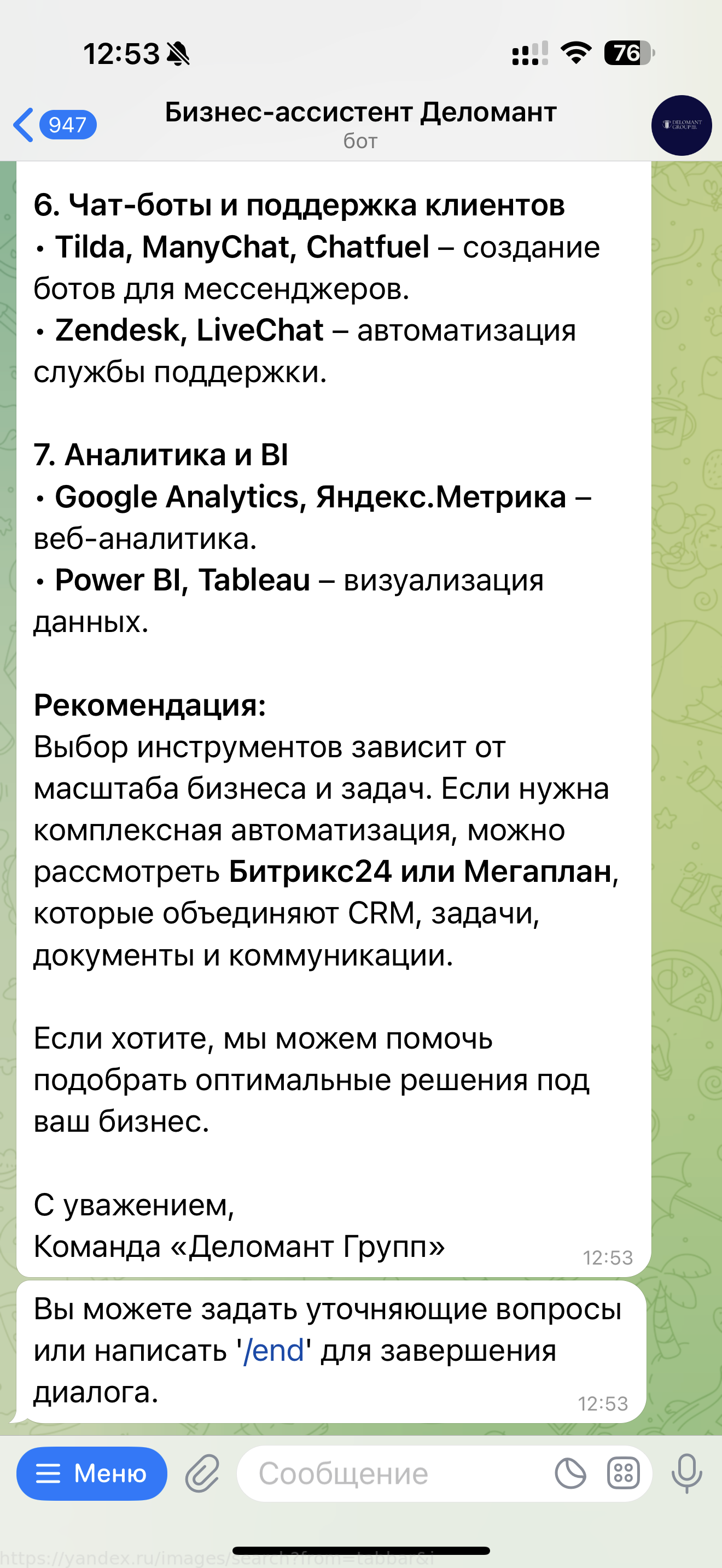722x1568 pixels.
Task: Open the bot's Меню button
Action: 92,1473
